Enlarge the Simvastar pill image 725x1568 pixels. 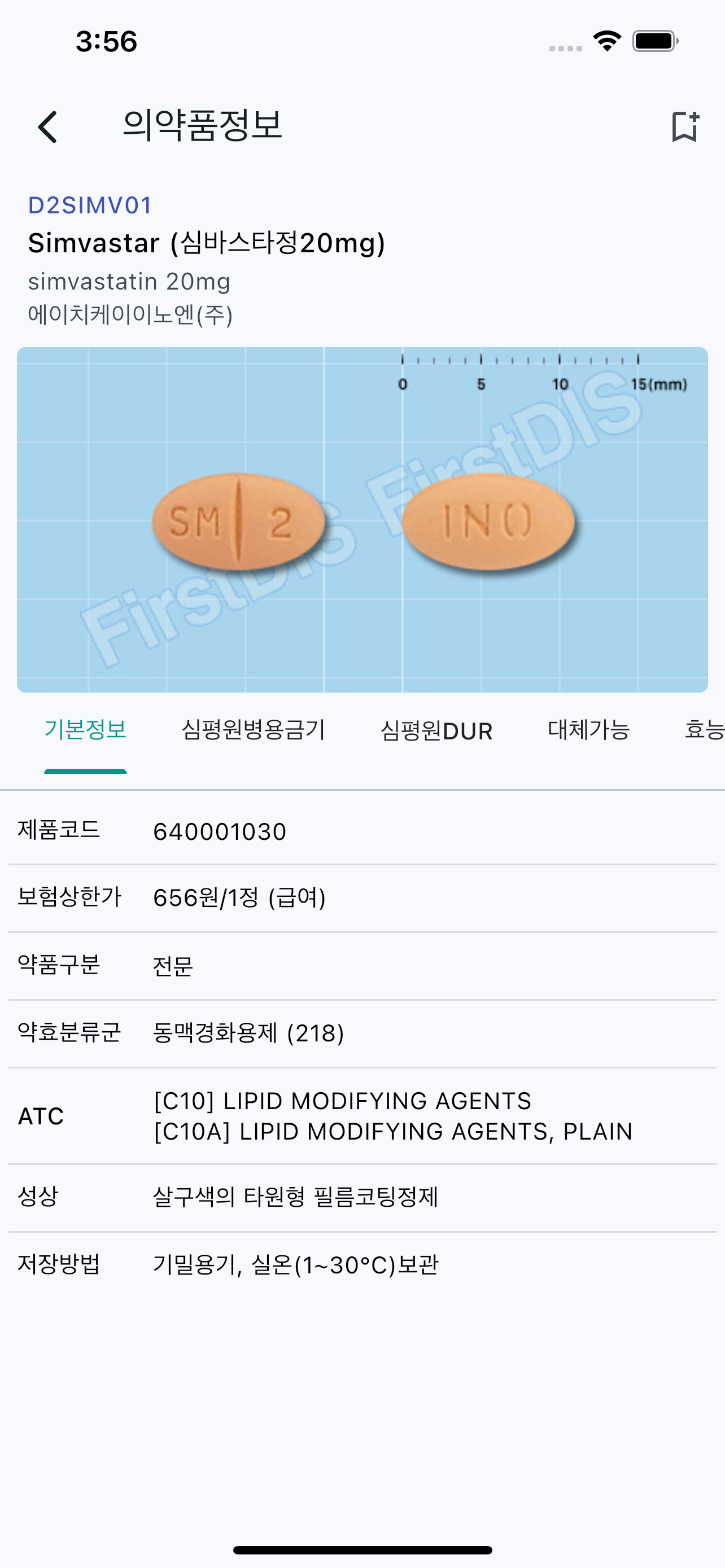click(362, 519)
